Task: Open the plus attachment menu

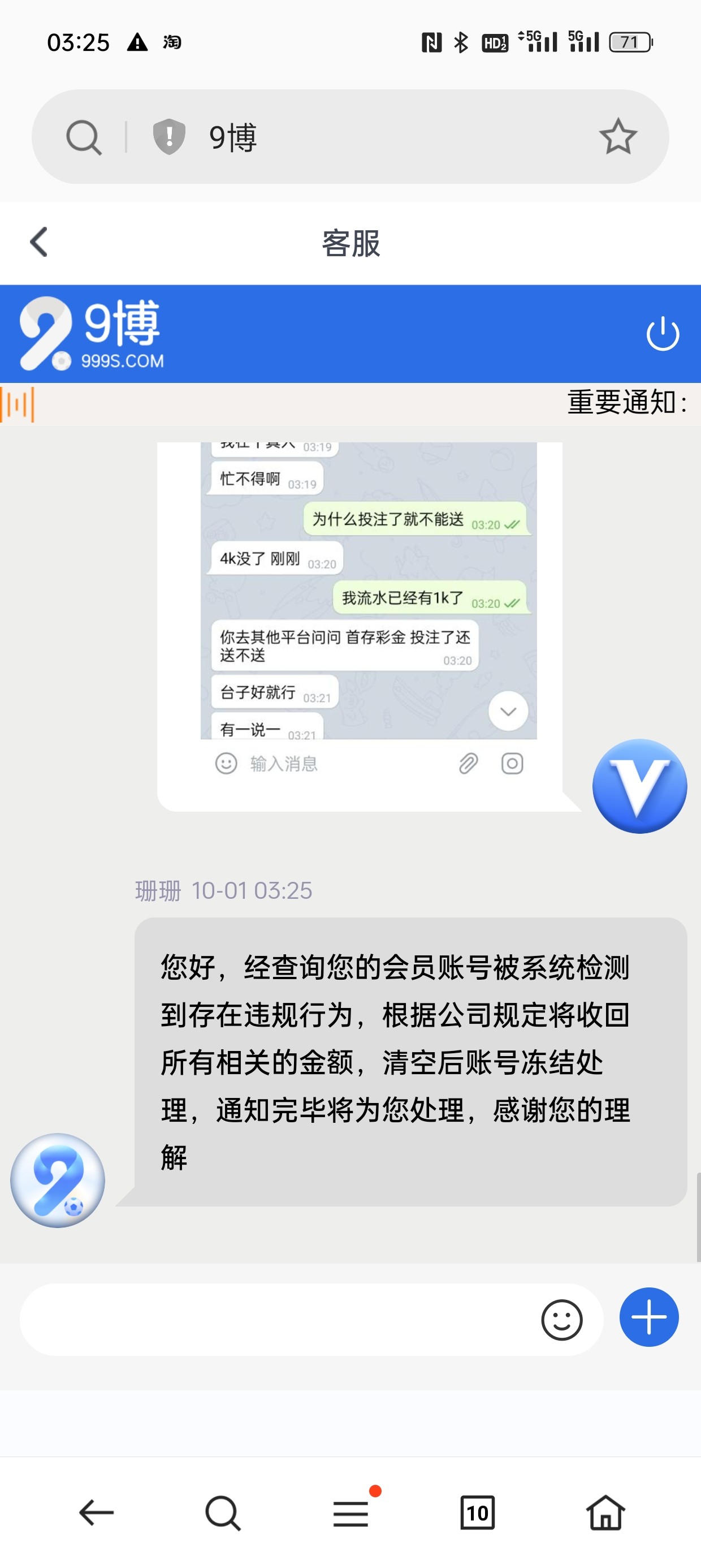Action: (648, 1317)
